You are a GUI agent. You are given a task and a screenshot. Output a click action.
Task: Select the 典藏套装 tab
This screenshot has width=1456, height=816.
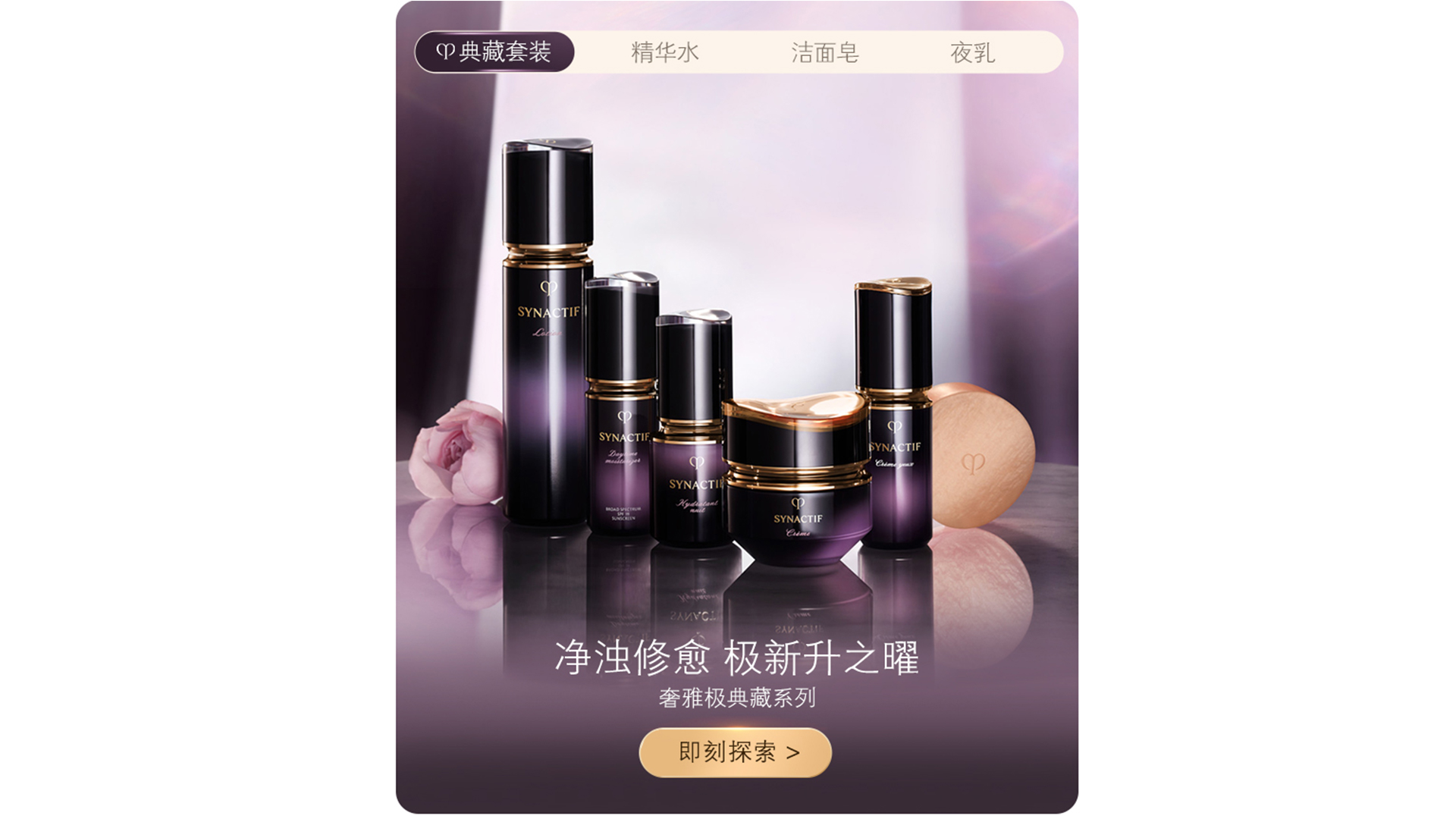(x=494, y=52)
